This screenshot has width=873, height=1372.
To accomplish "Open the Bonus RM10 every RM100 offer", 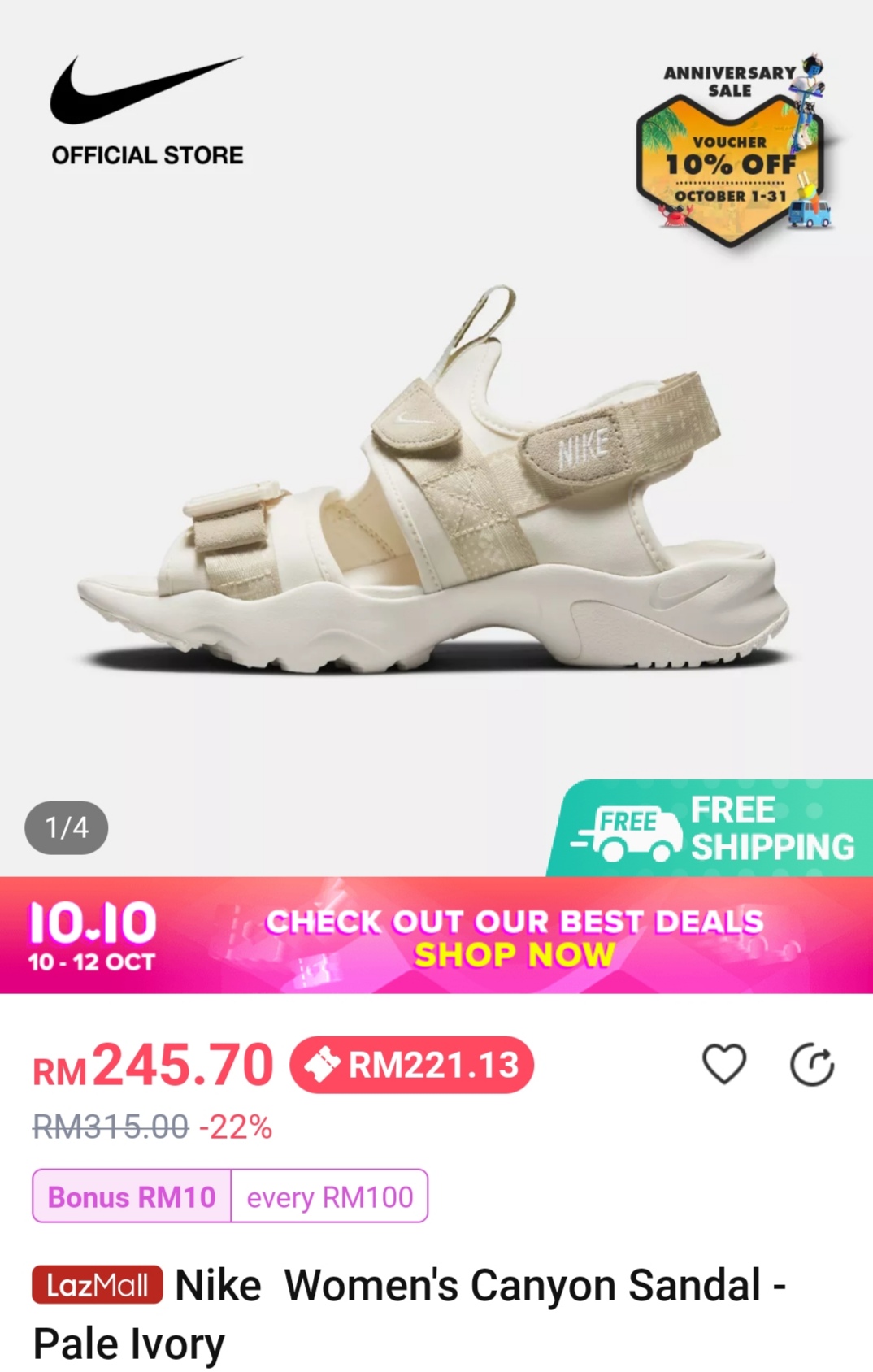I will (230, 1196).
